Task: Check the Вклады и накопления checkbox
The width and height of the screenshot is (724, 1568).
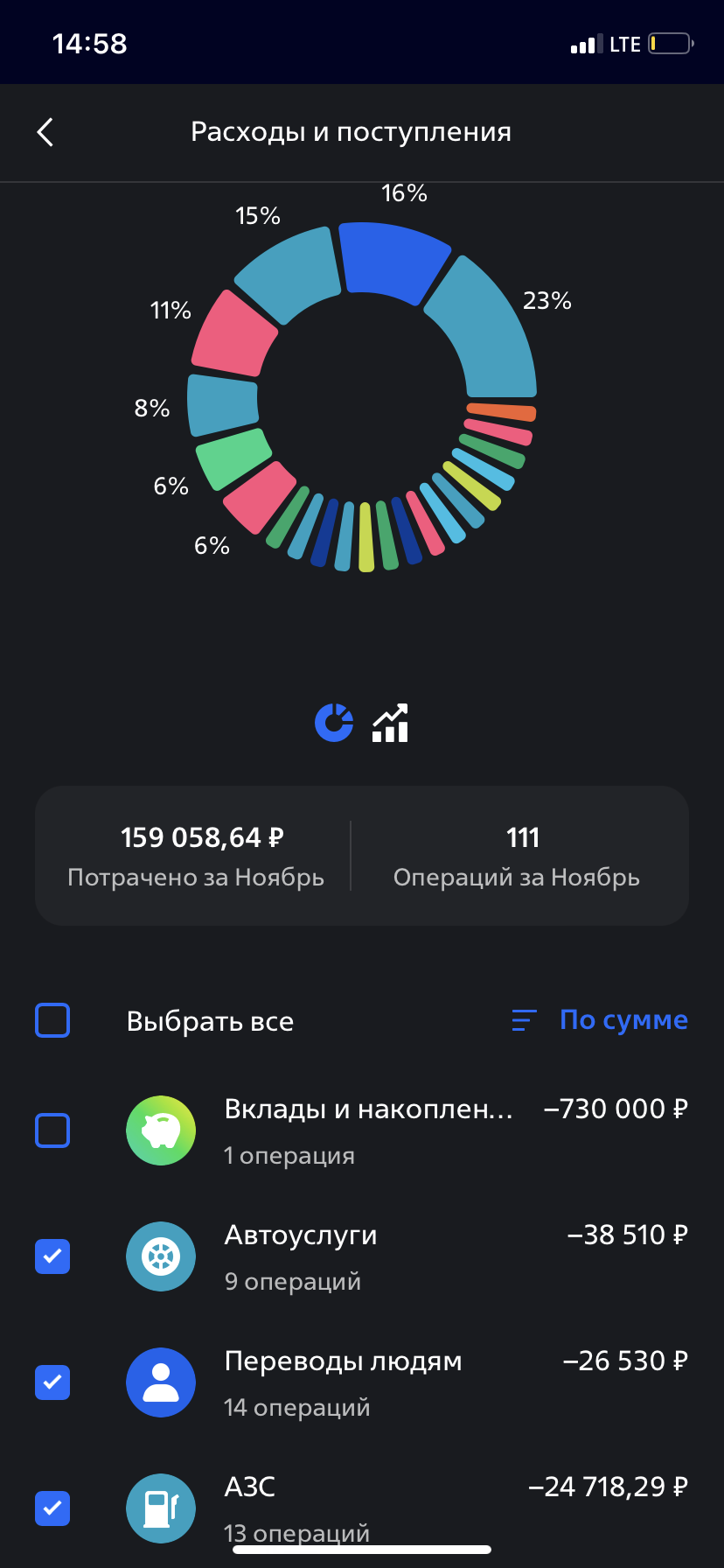Action: click(x=52, y=1130)
